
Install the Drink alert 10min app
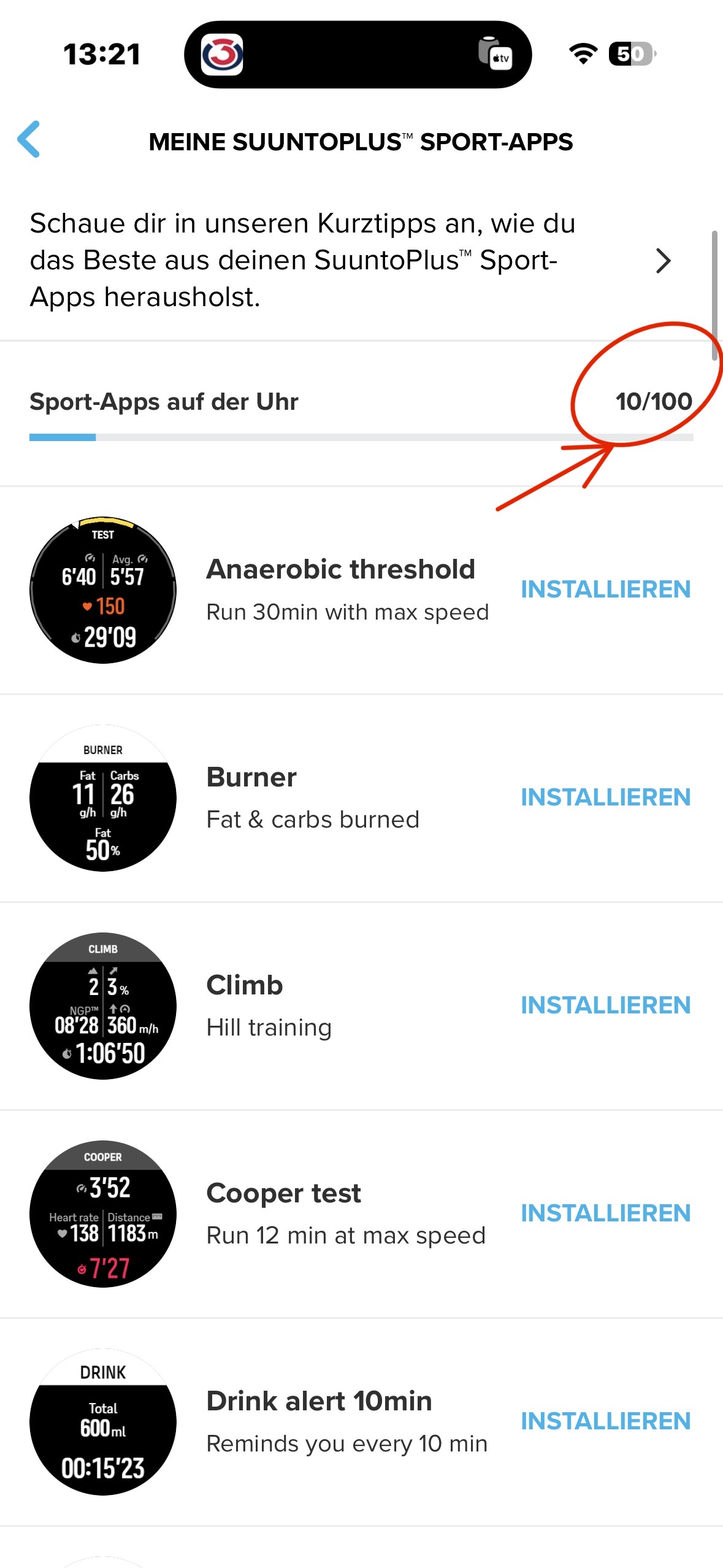click(605, 1421)
